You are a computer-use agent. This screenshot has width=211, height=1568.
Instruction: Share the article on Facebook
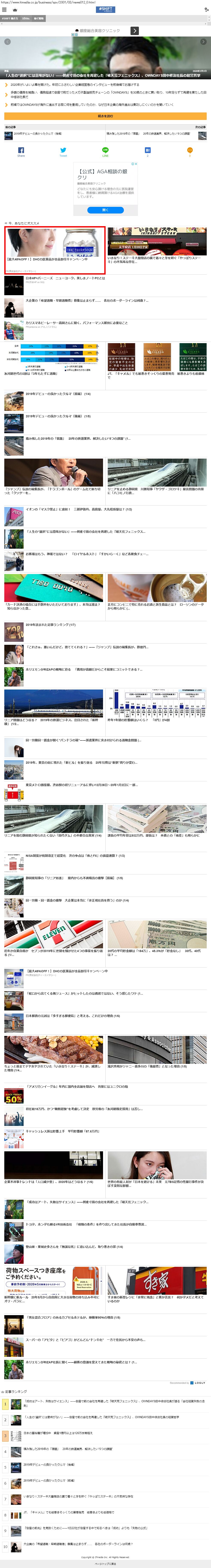21,151
